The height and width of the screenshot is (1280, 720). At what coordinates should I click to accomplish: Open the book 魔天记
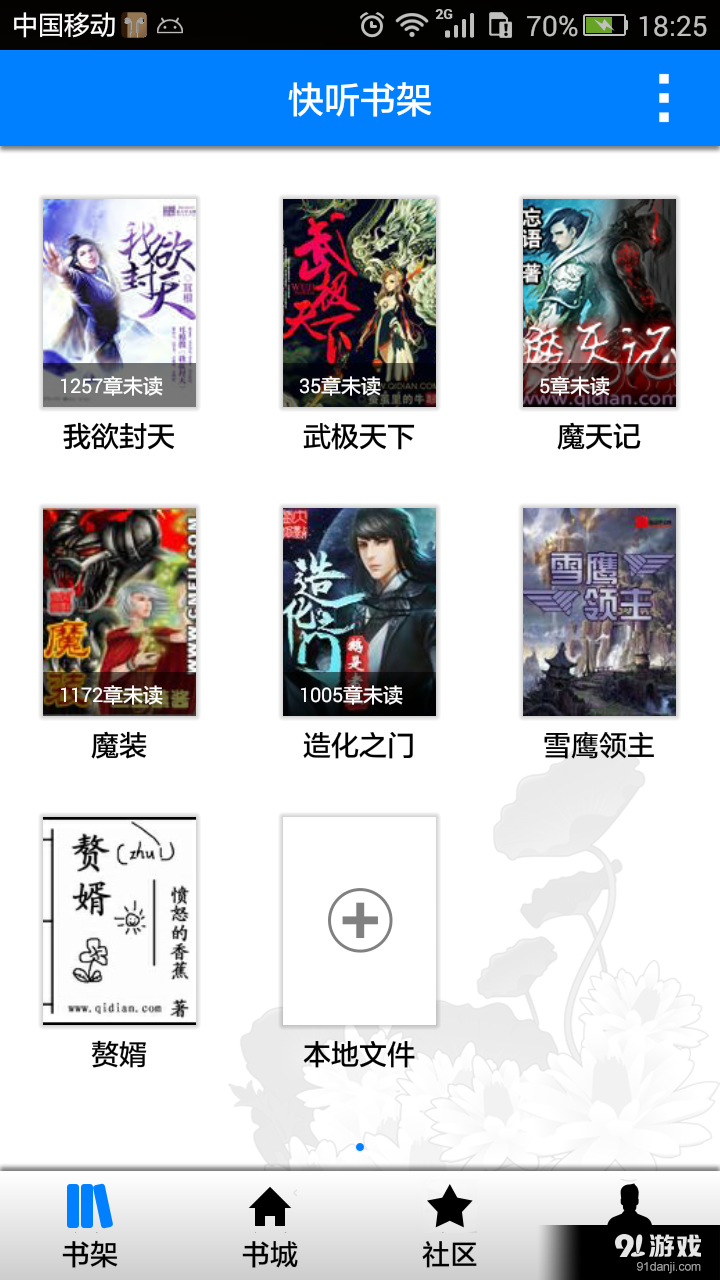point(599,303)
